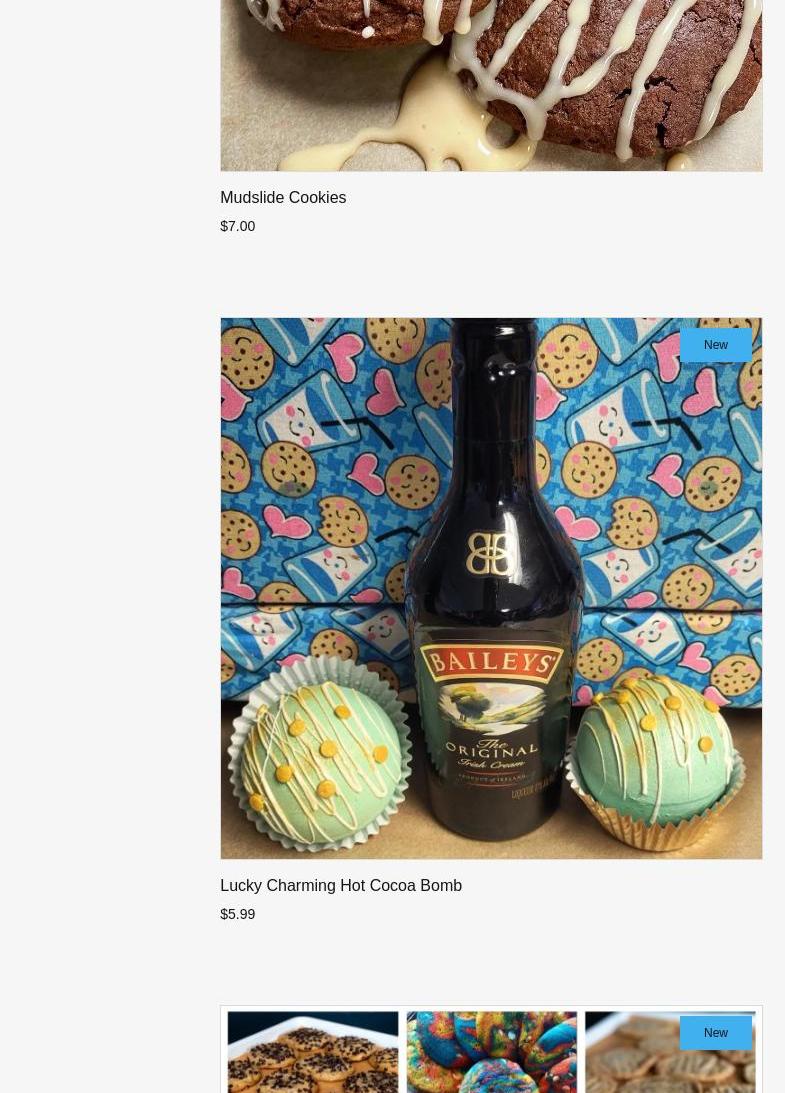Image resolution: width=785 pixels, height=1093 pixels.
Task: Open the Mudslide Cookies title link
Action: (283, 198)
